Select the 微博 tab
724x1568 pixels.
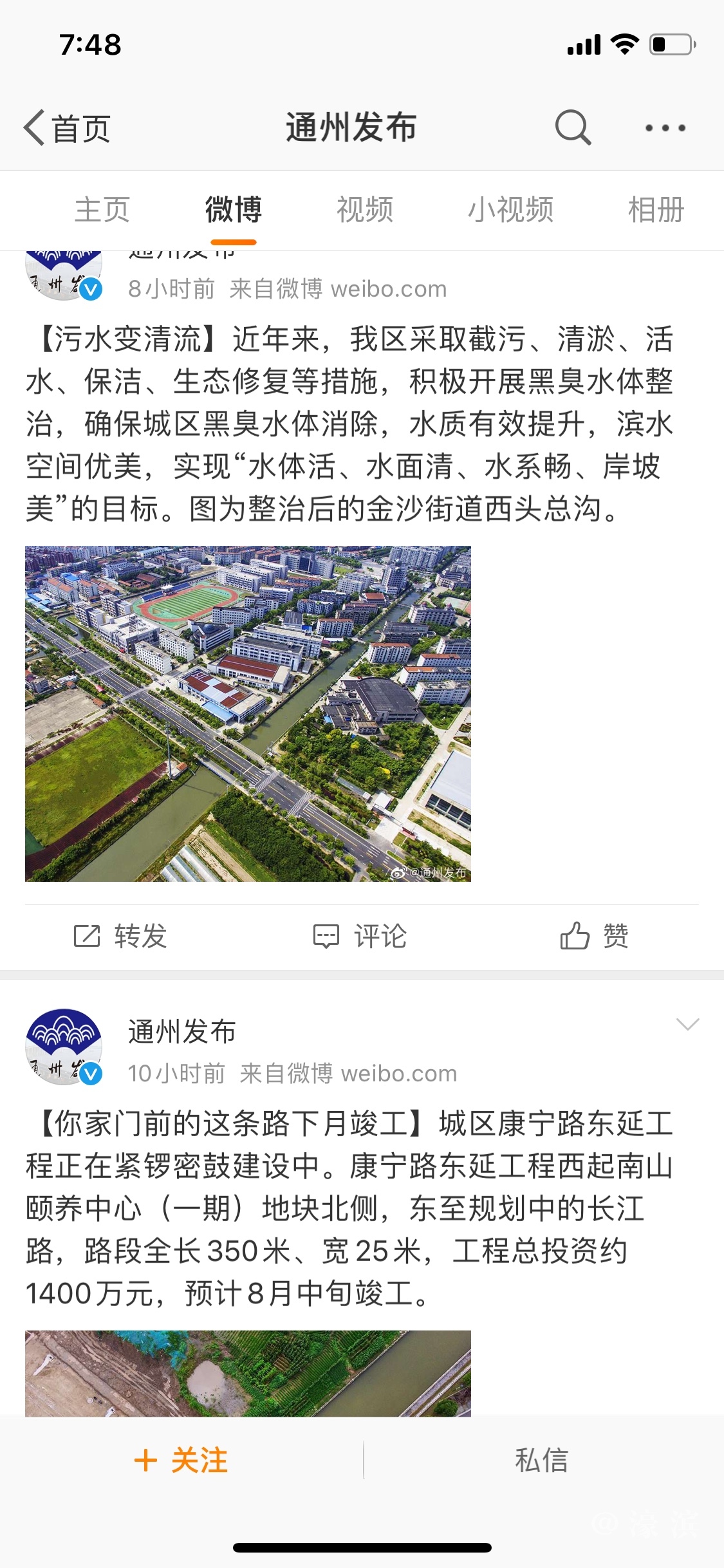pyautogui.click(x=234, y=210)
